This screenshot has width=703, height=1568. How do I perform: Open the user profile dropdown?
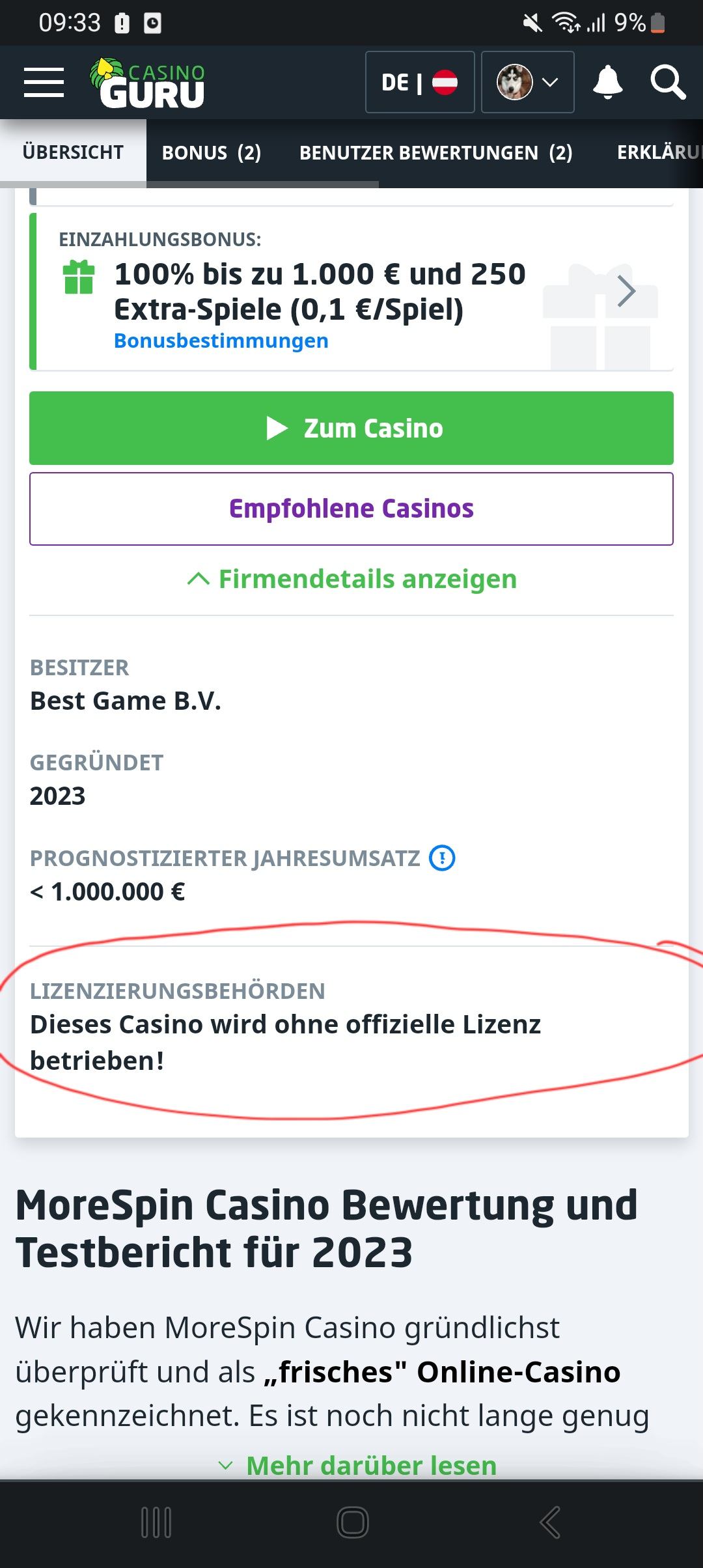pyautogui.click(x=527, y=83)
